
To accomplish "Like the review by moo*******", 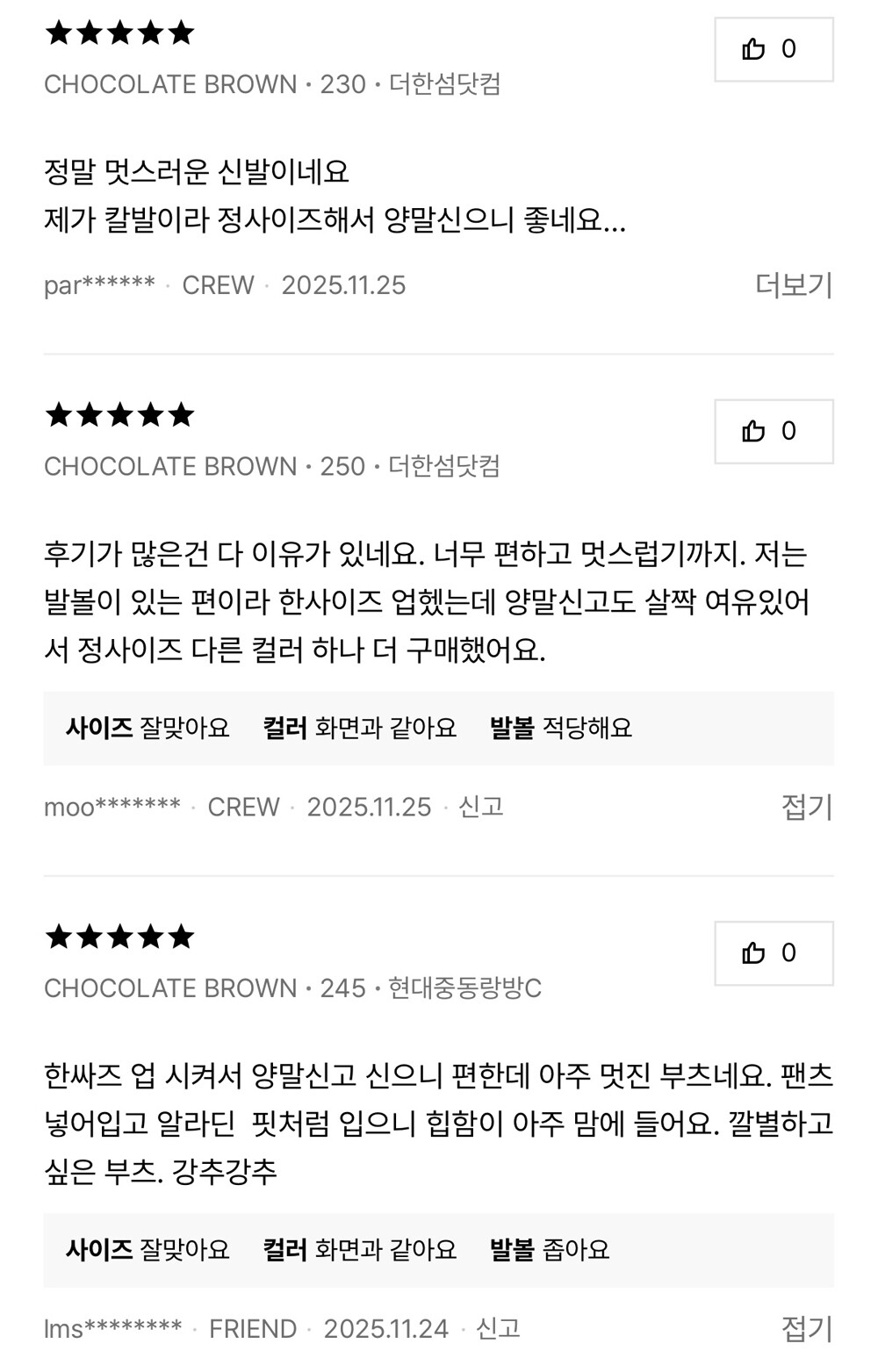I will pos(774,431).
